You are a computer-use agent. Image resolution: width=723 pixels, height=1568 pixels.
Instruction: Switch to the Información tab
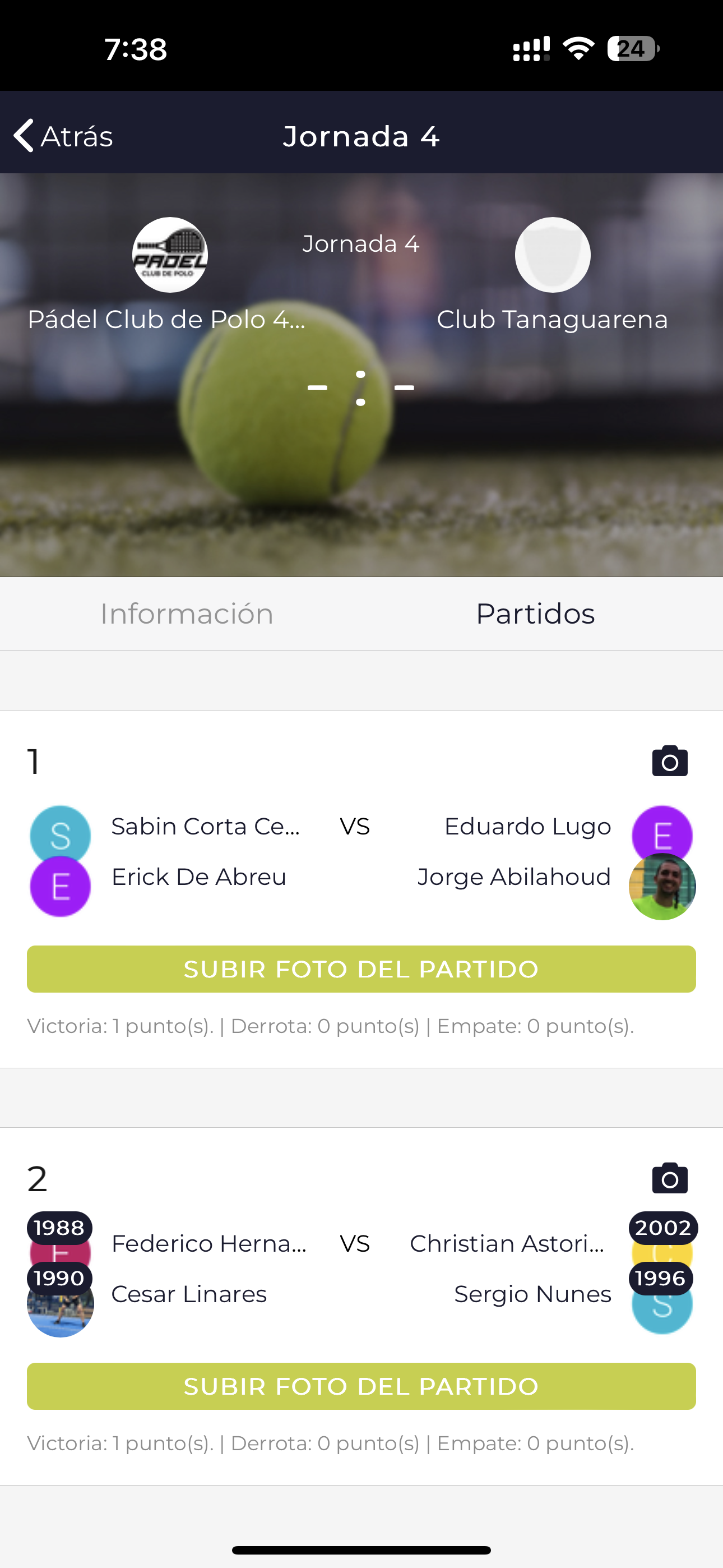pos(187,614)
